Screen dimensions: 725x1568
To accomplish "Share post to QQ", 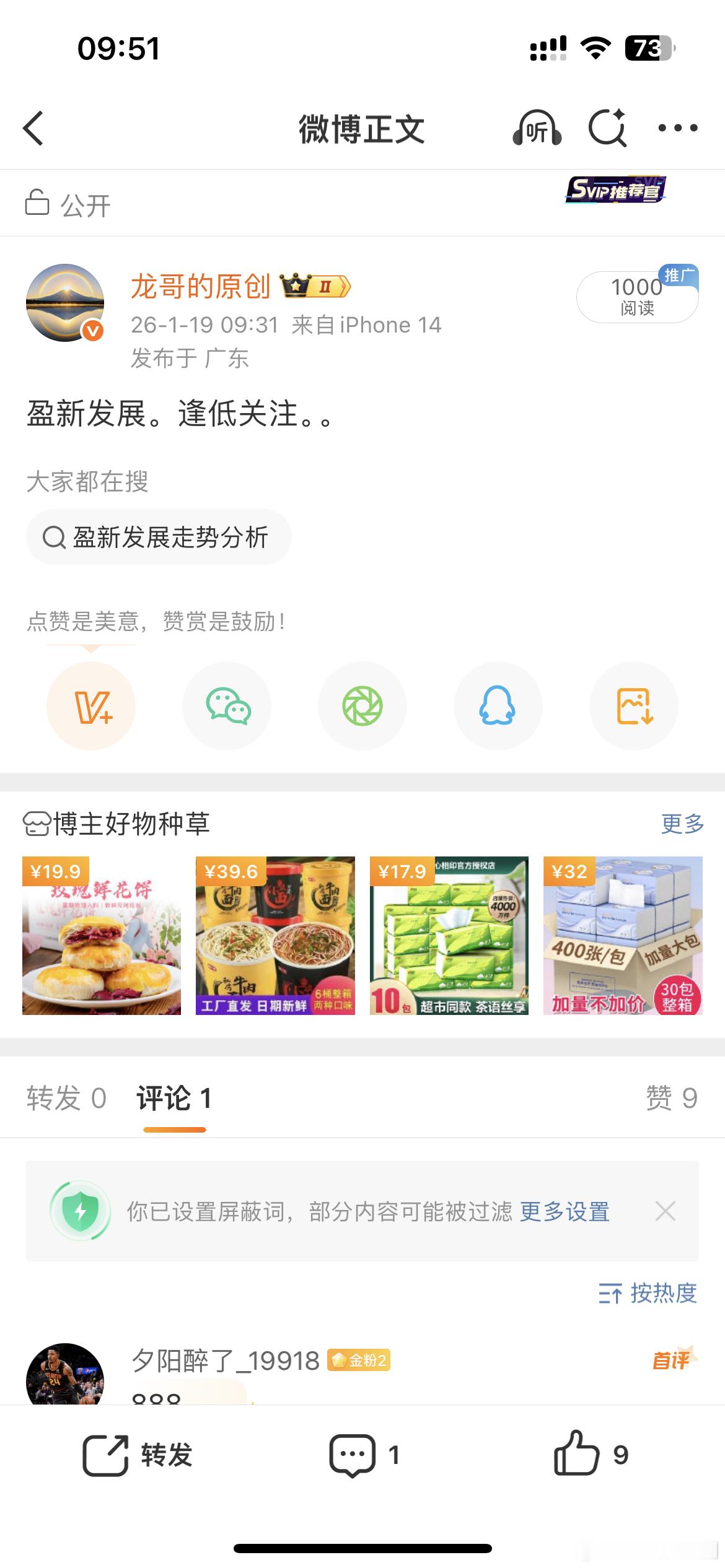I will (x=498, y=705).
